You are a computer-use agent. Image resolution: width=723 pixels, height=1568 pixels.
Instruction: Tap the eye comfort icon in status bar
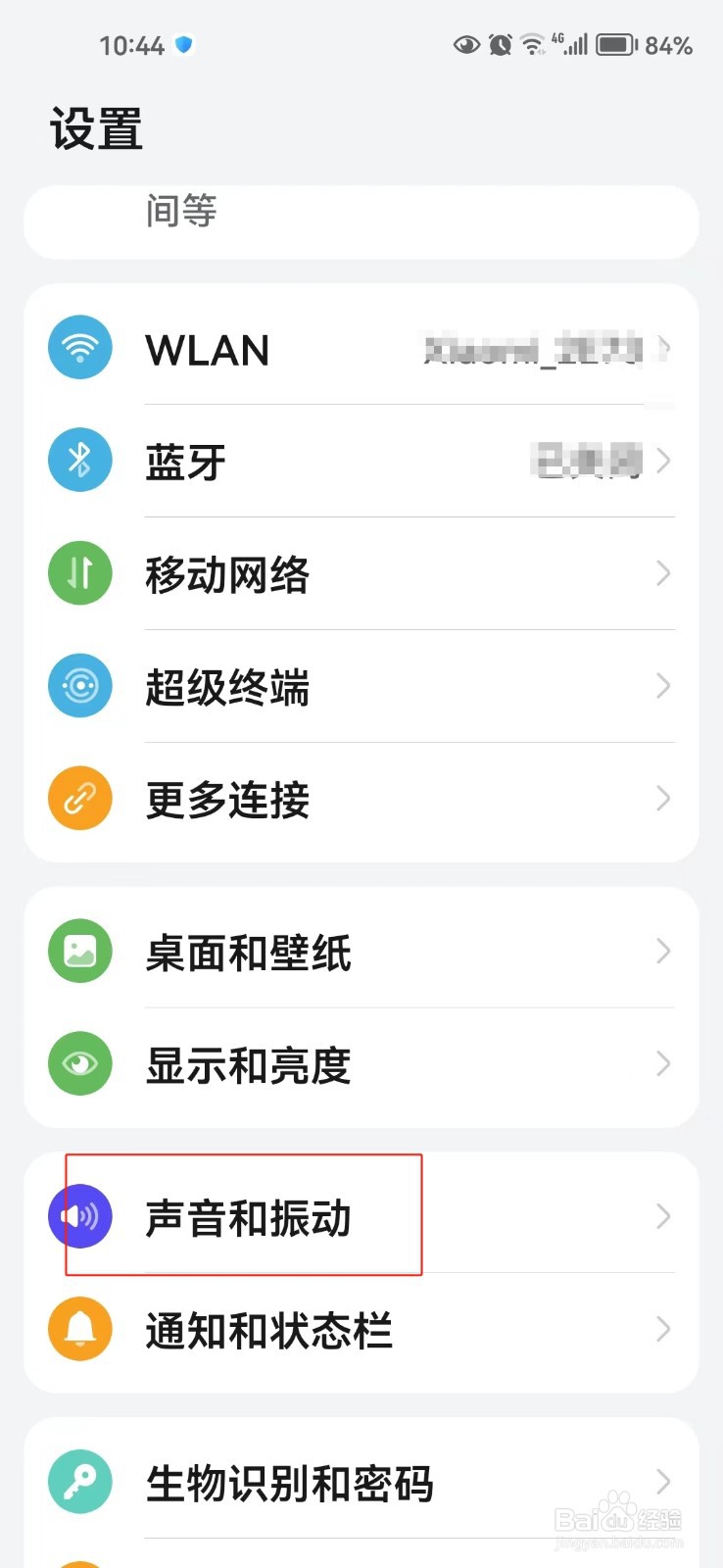point(466,44)
